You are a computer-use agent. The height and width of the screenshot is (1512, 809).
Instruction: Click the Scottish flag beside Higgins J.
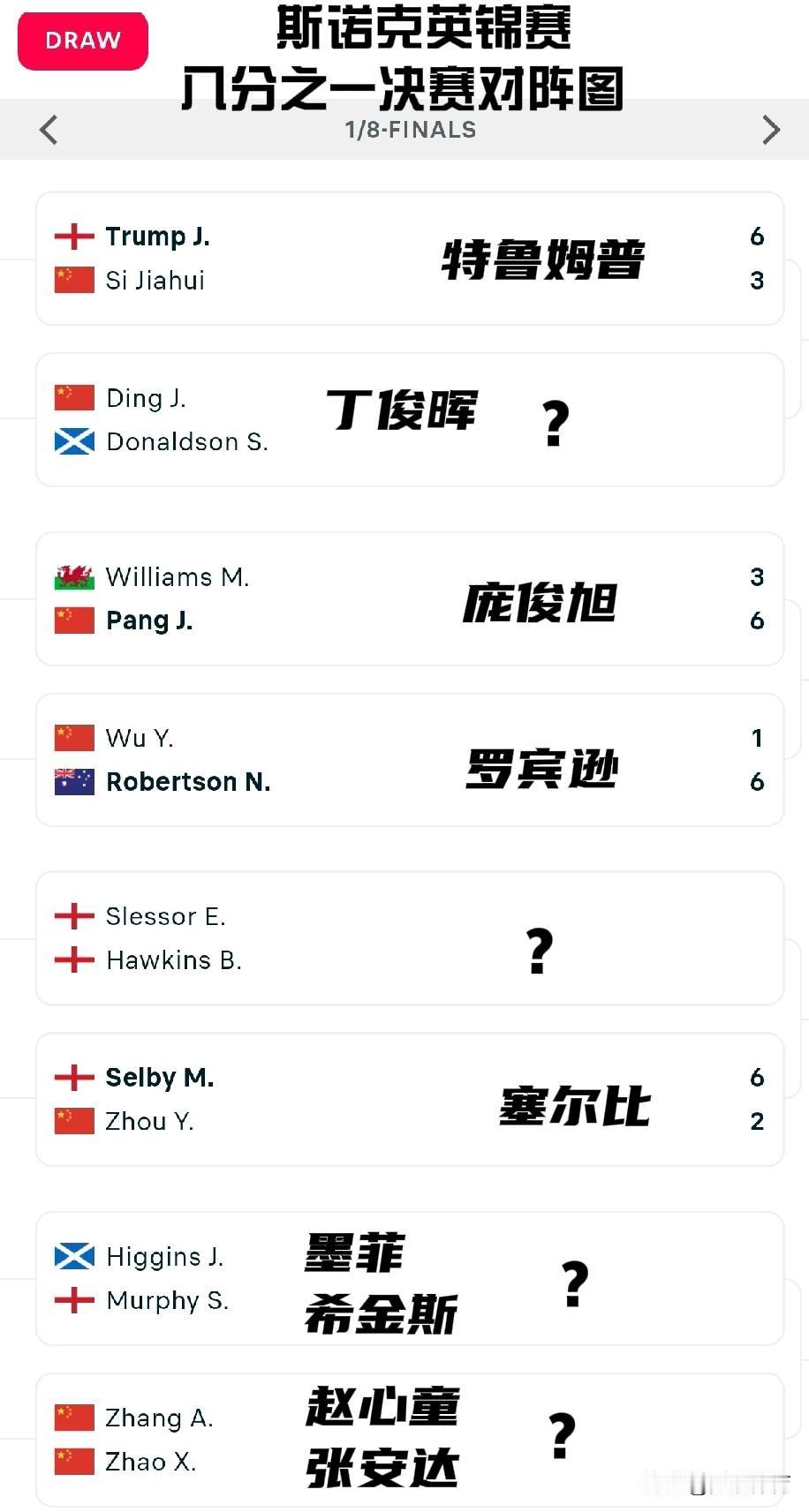pyautogui.click(x=74, y=1256)
